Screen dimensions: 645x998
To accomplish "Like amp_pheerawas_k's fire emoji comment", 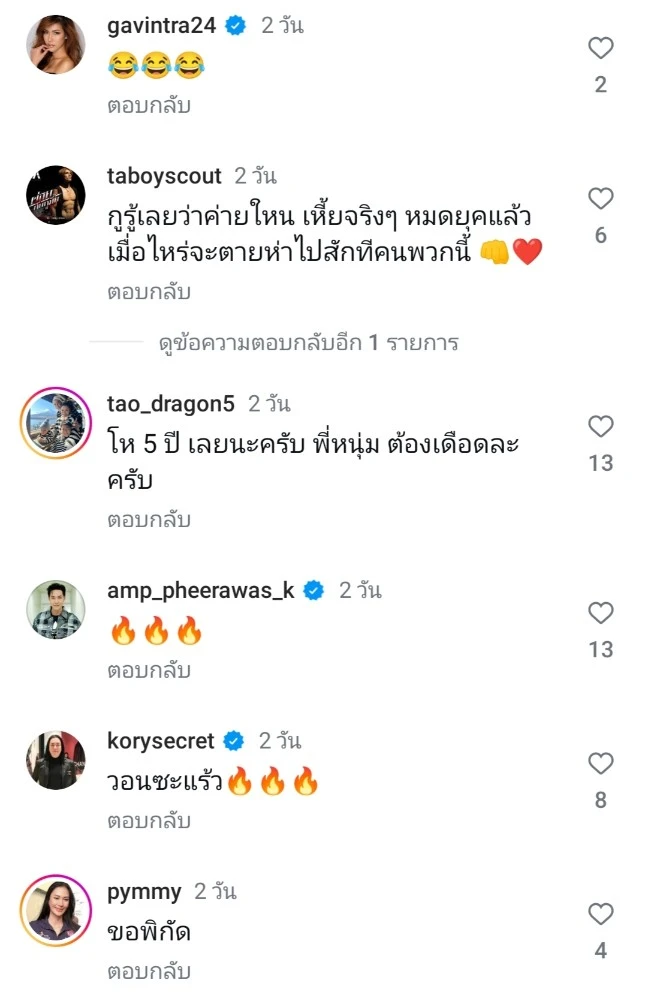I will pos(600,613).
